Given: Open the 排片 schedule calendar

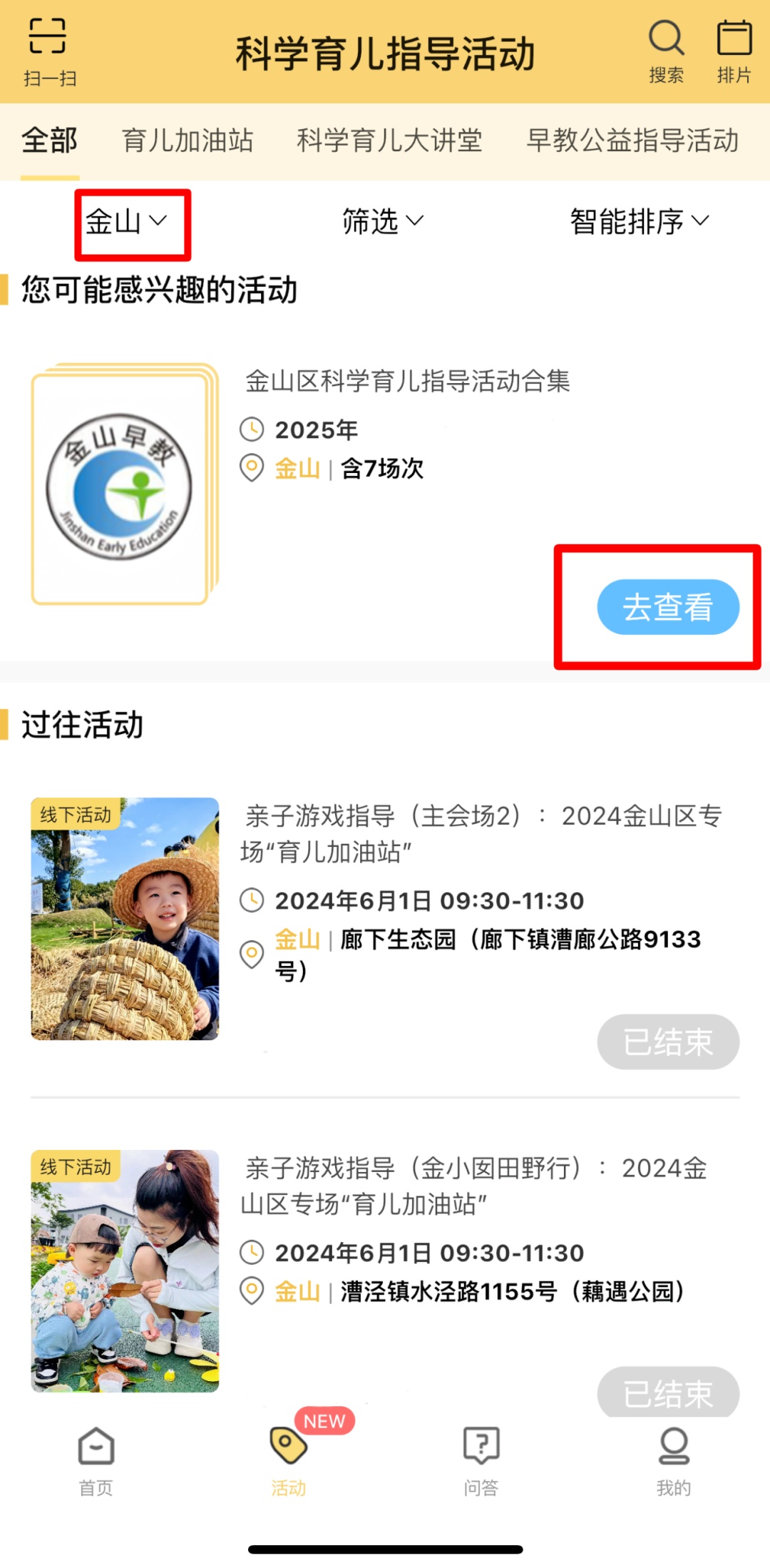Looking at the screenshot, I should point(734,51).
